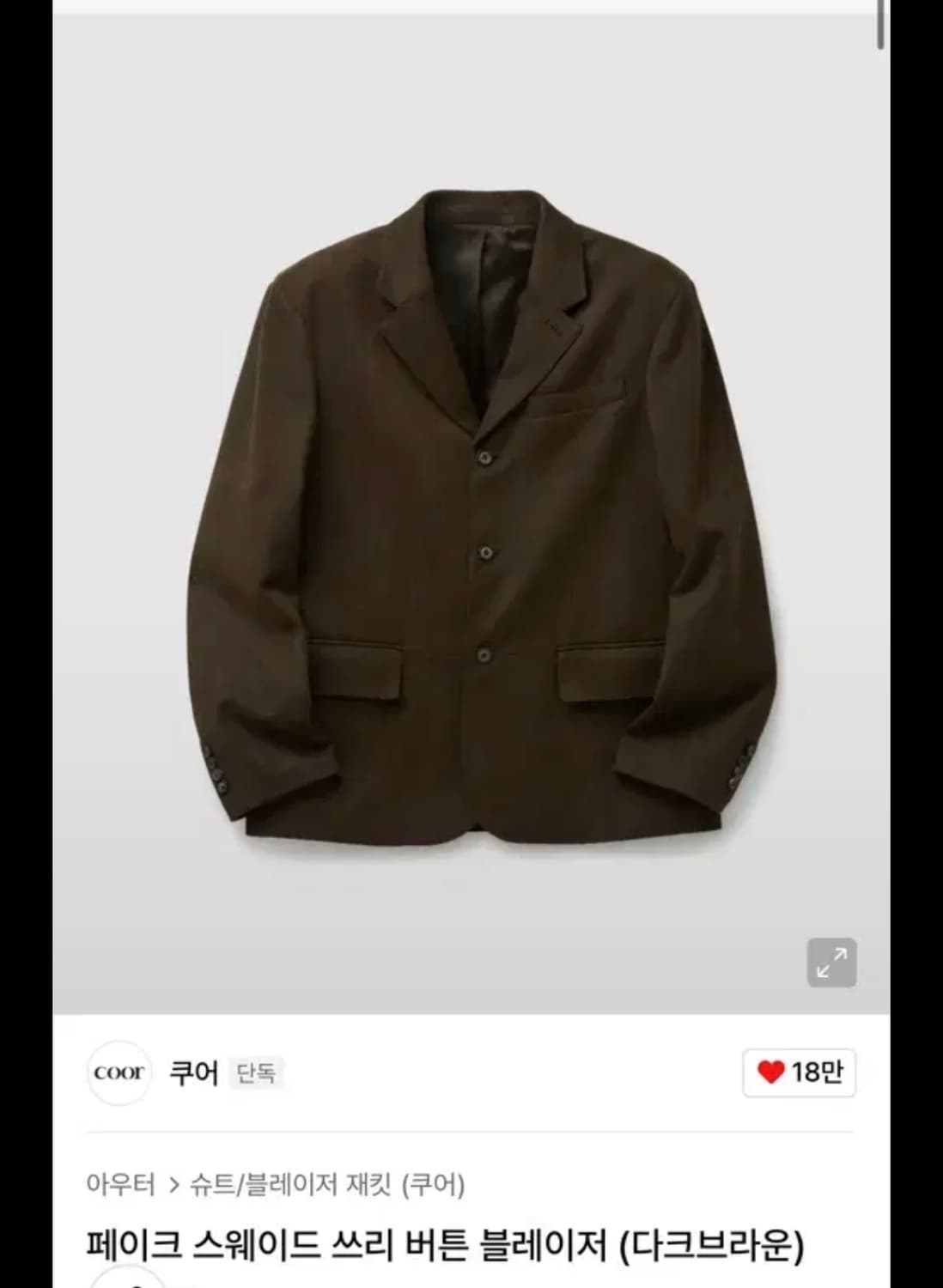Toggle favorite status for the dark brown blazer

click(770, 1072)
